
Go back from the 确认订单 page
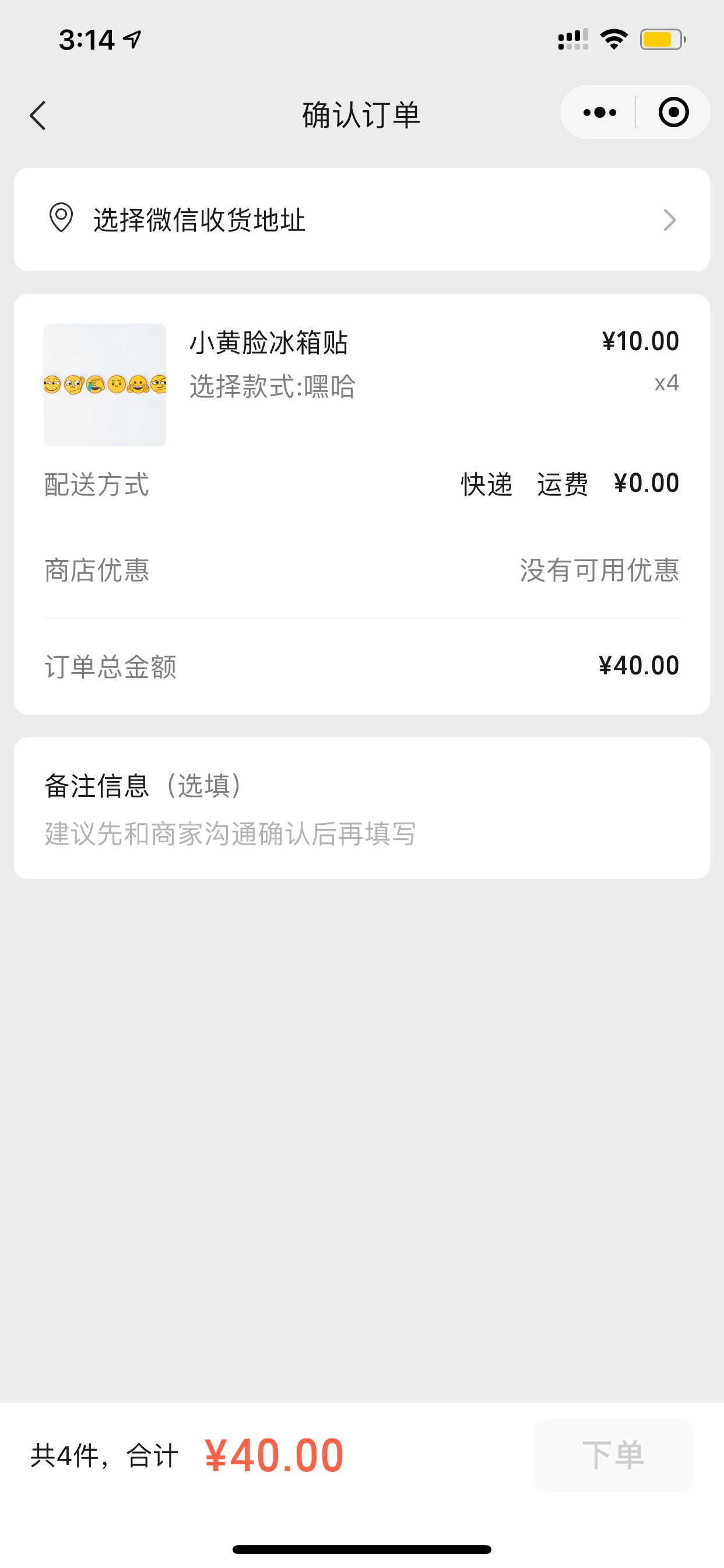(38, 115)
